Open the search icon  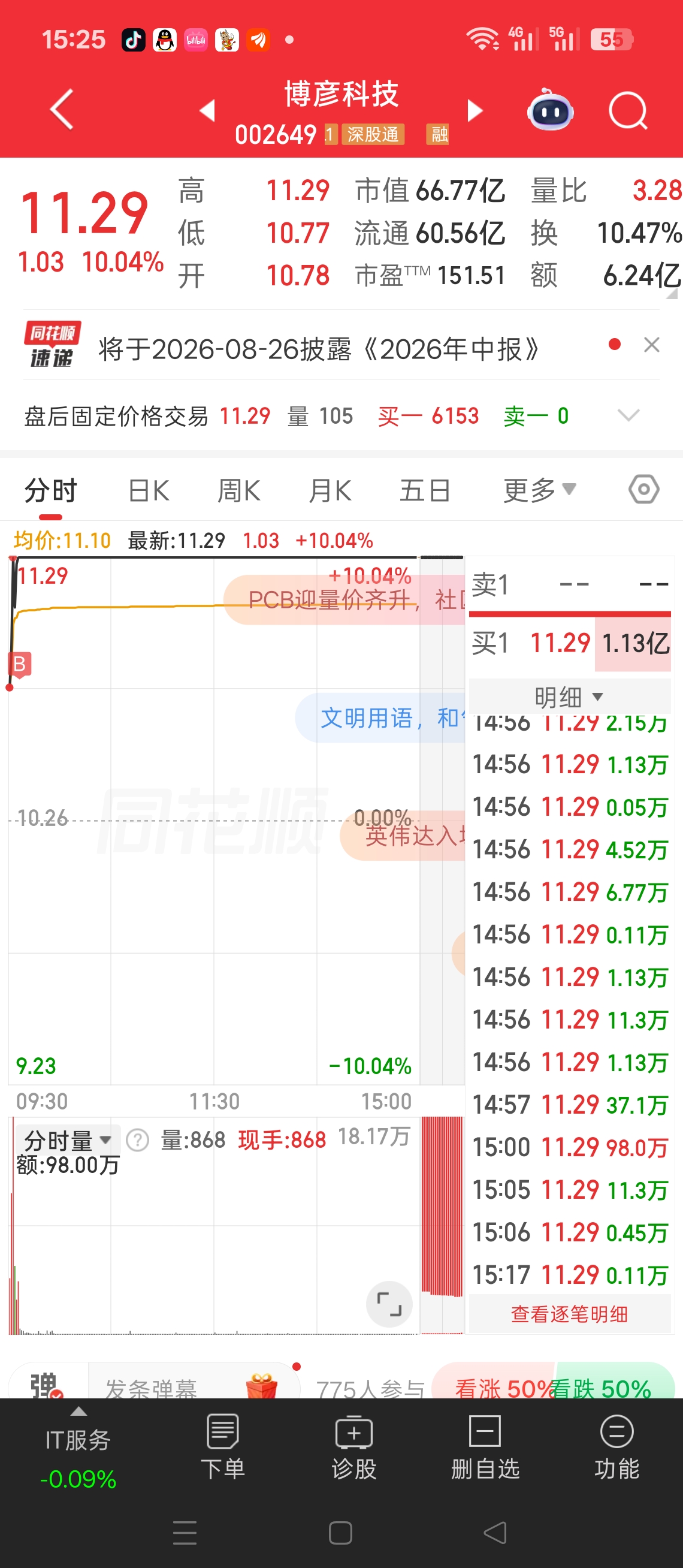pos(628,111)
